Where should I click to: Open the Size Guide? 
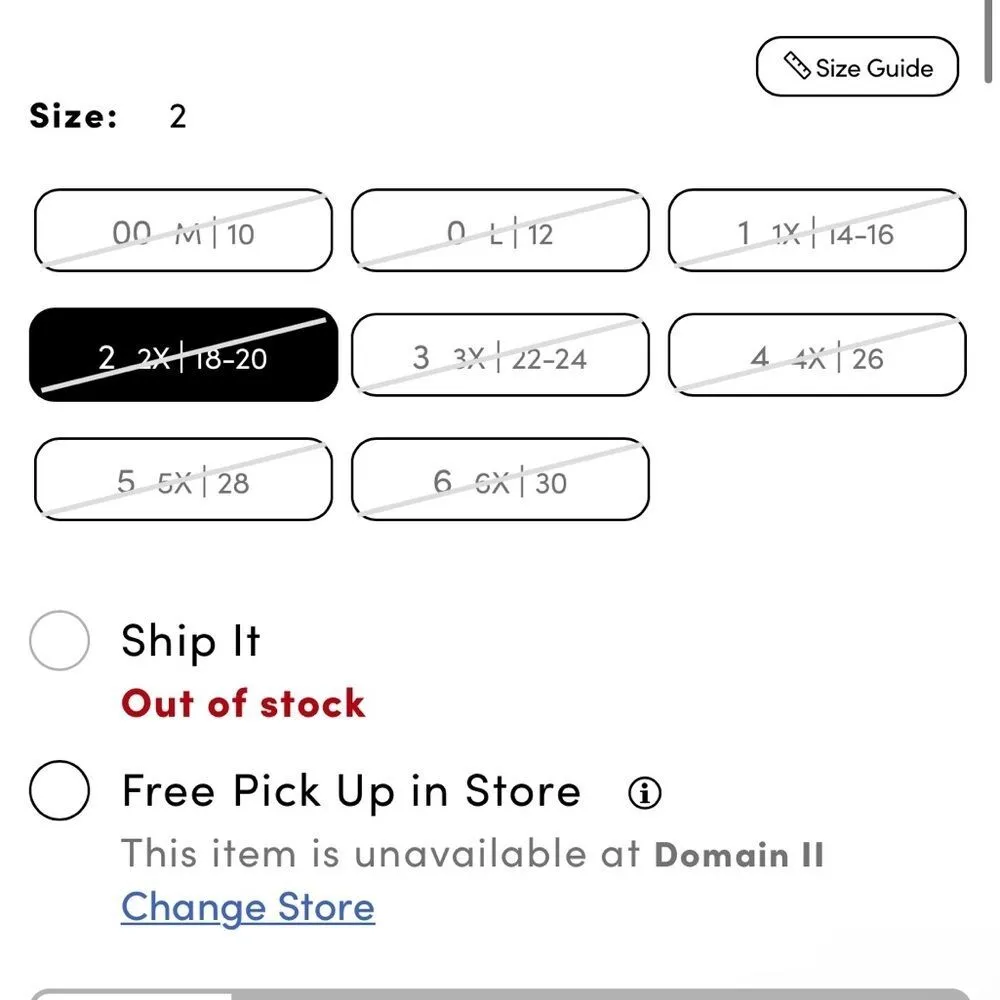click(x=857, y=67)
